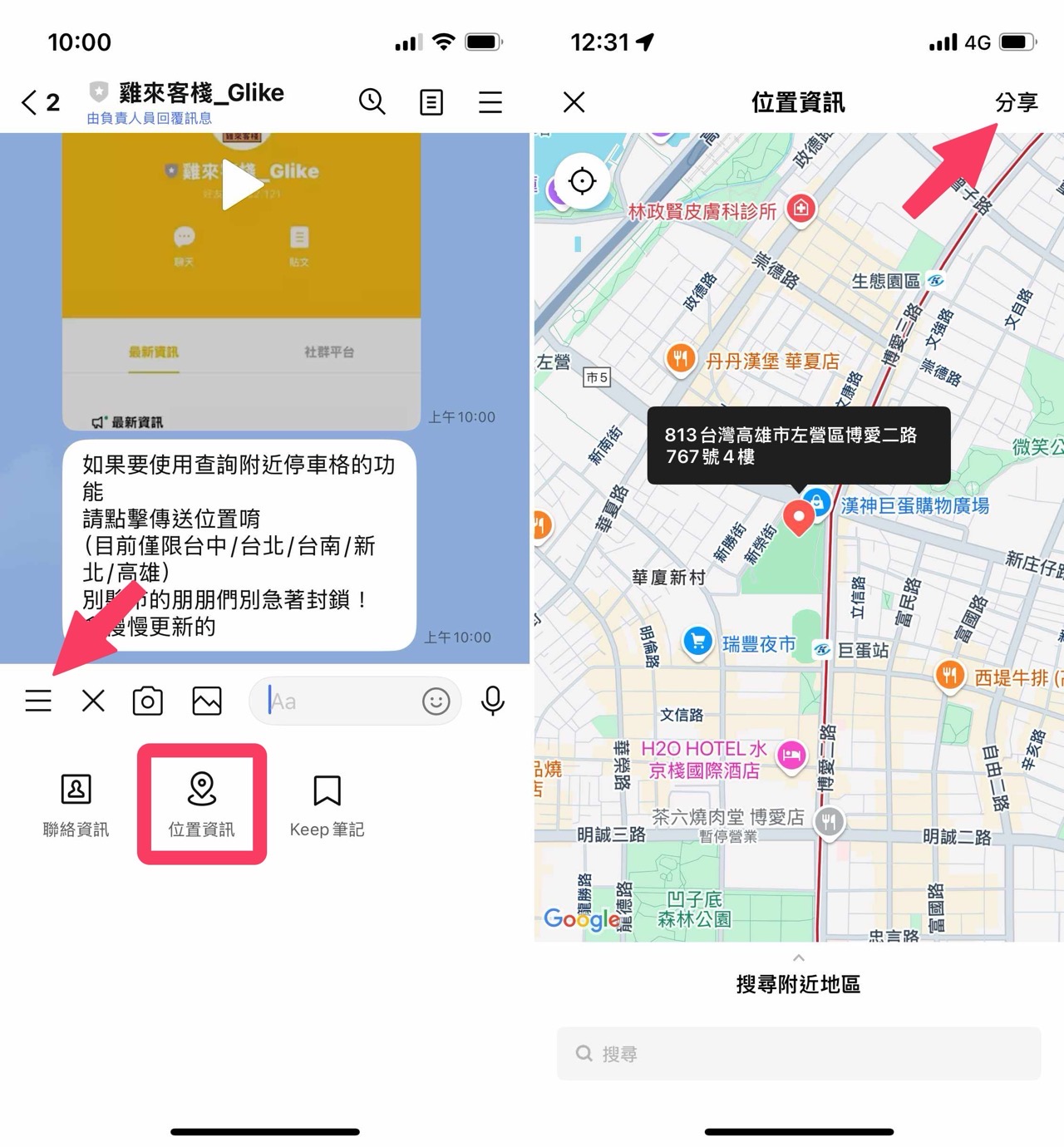Open Keep筆記 option
The image size is (1064, 1147).
(327, 804)
